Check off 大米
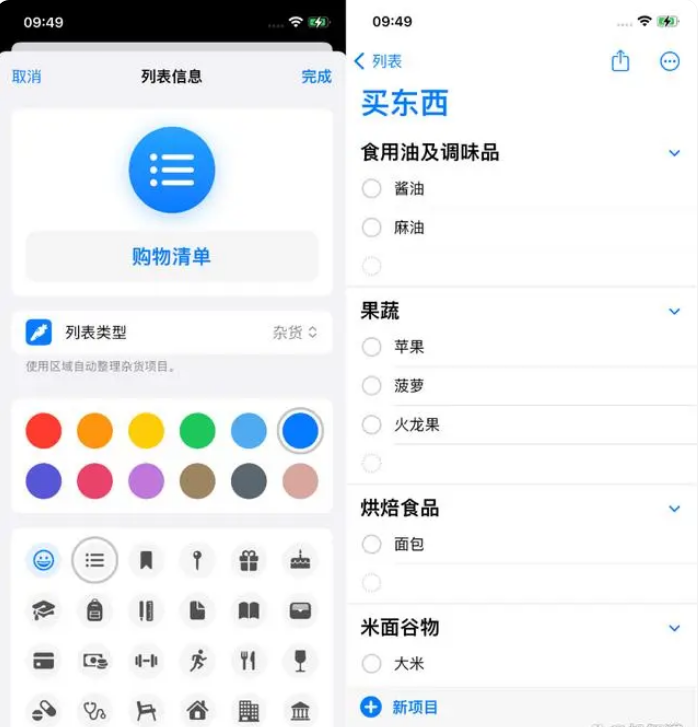The width and height of the screenshot is (700, 727). (372, 663)
